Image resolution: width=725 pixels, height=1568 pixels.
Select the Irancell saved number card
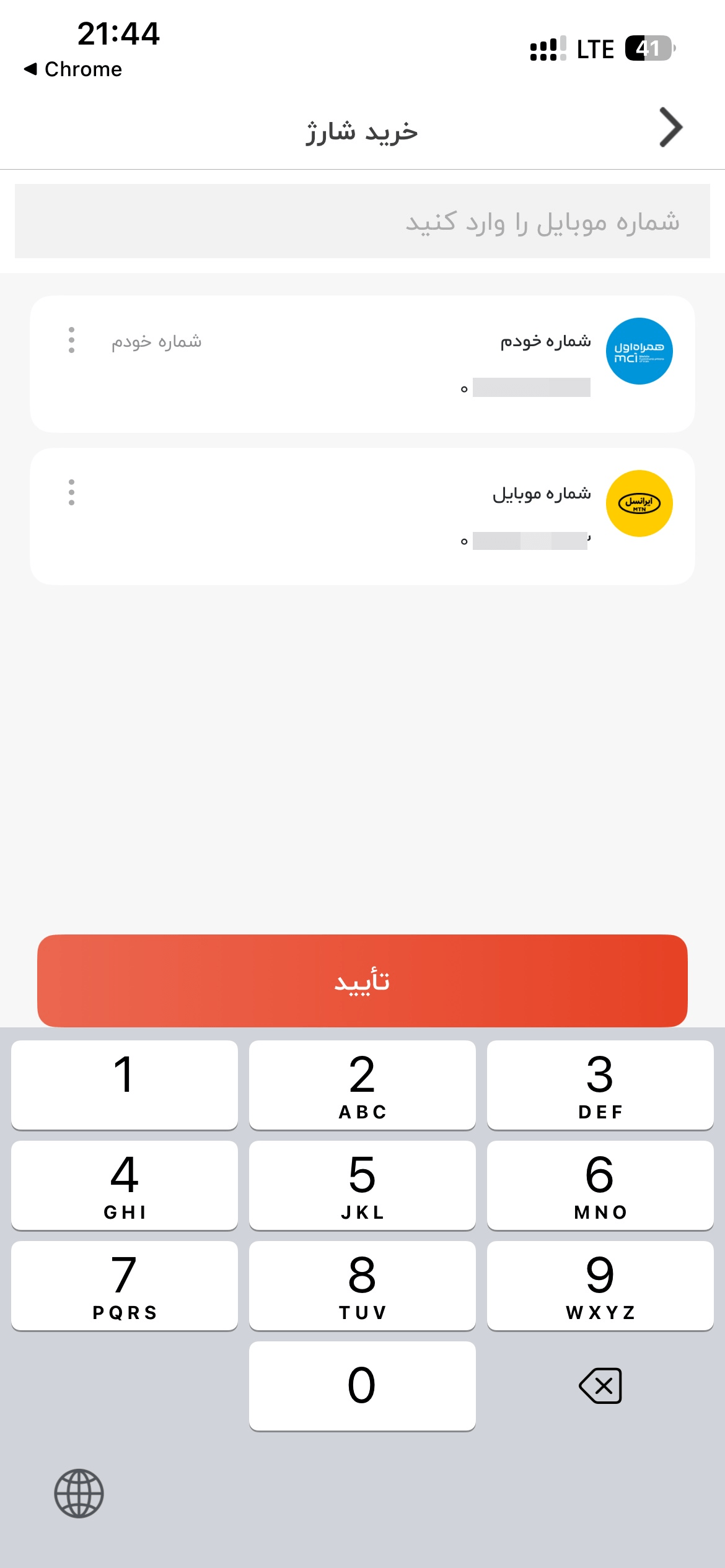(x=362, y=516)
